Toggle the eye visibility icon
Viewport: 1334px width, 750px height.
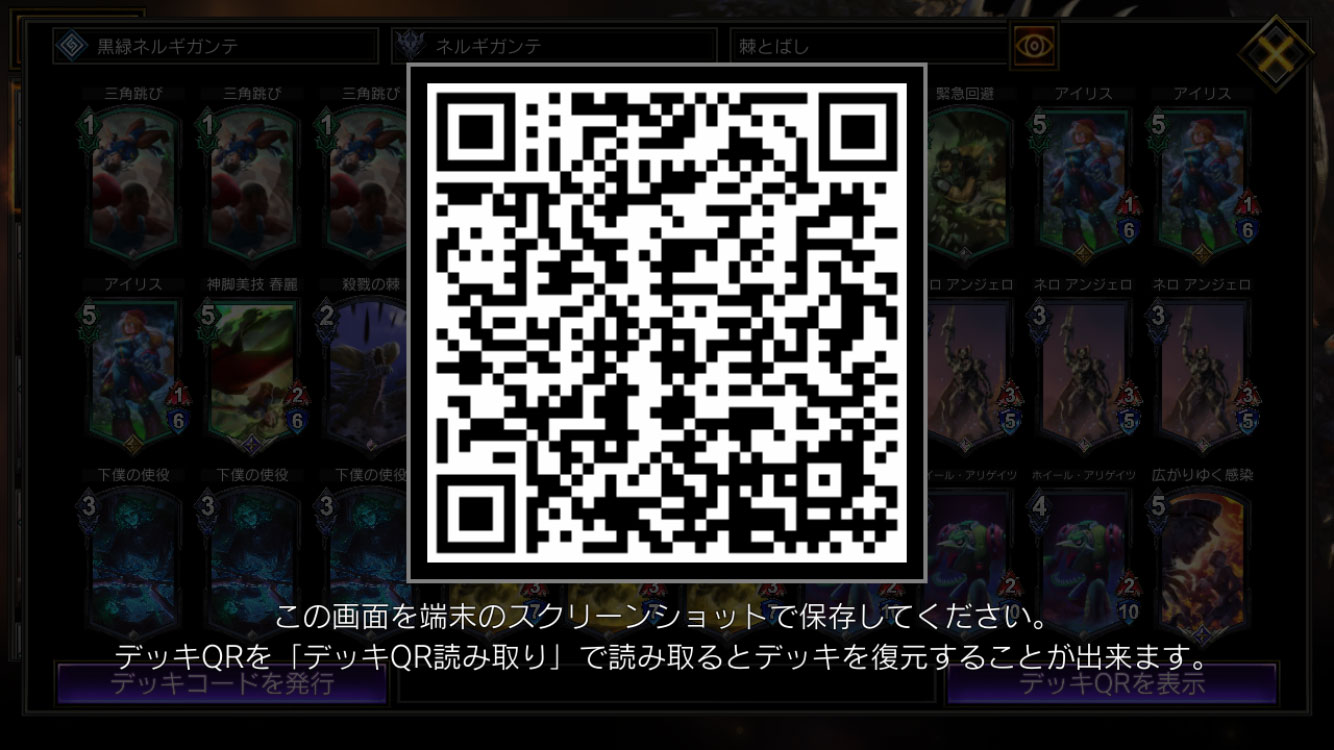(1034, 46)
